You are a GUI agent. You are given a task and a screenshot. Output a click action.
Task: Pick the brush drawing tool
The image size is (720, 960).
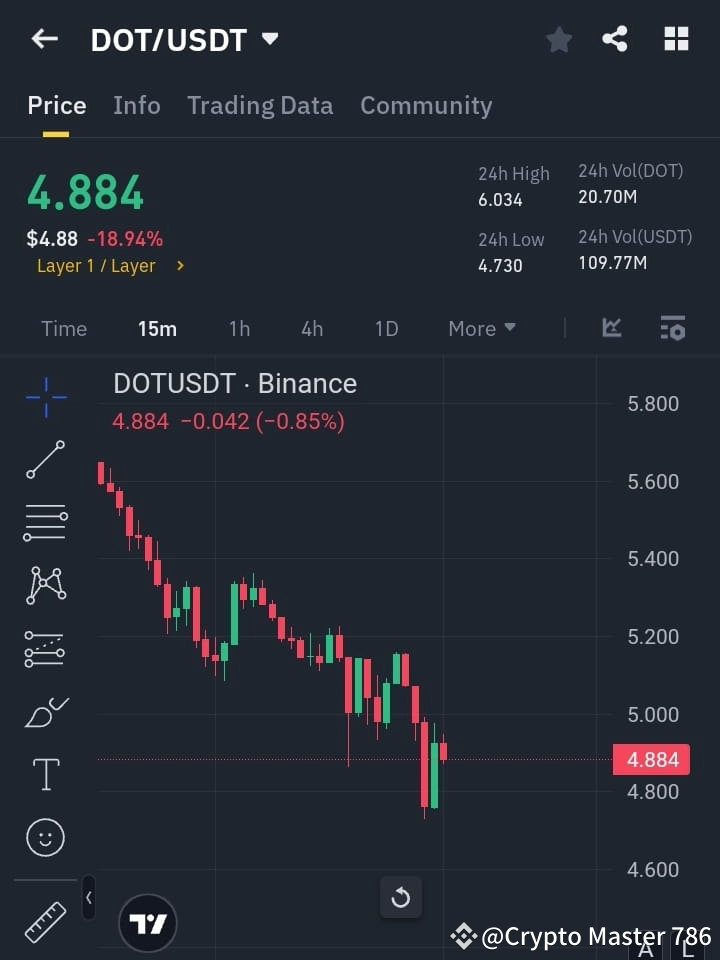click(x=45, y=712)
